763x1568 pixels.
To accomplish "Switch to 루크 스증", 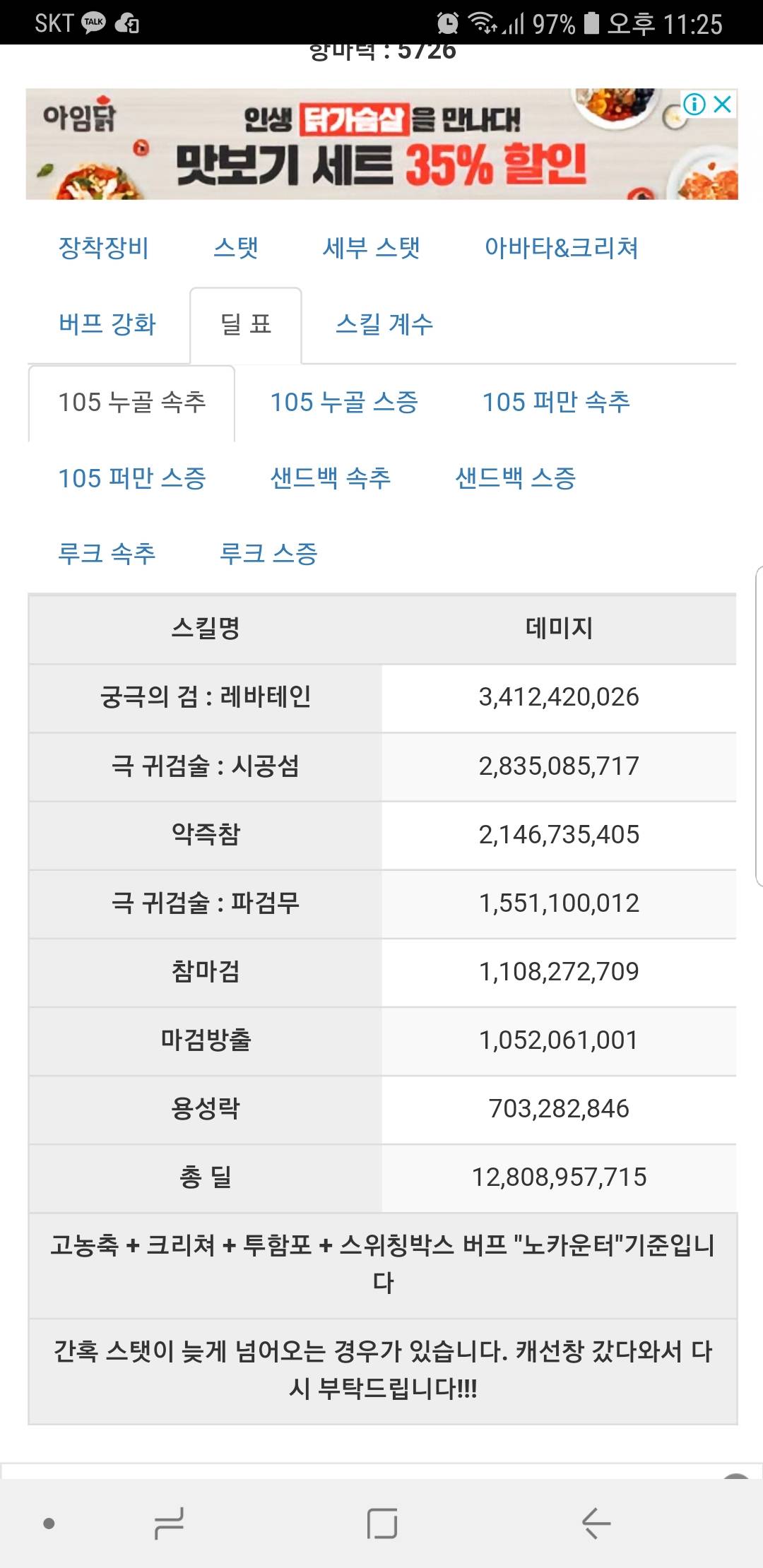I will (268, 553).
